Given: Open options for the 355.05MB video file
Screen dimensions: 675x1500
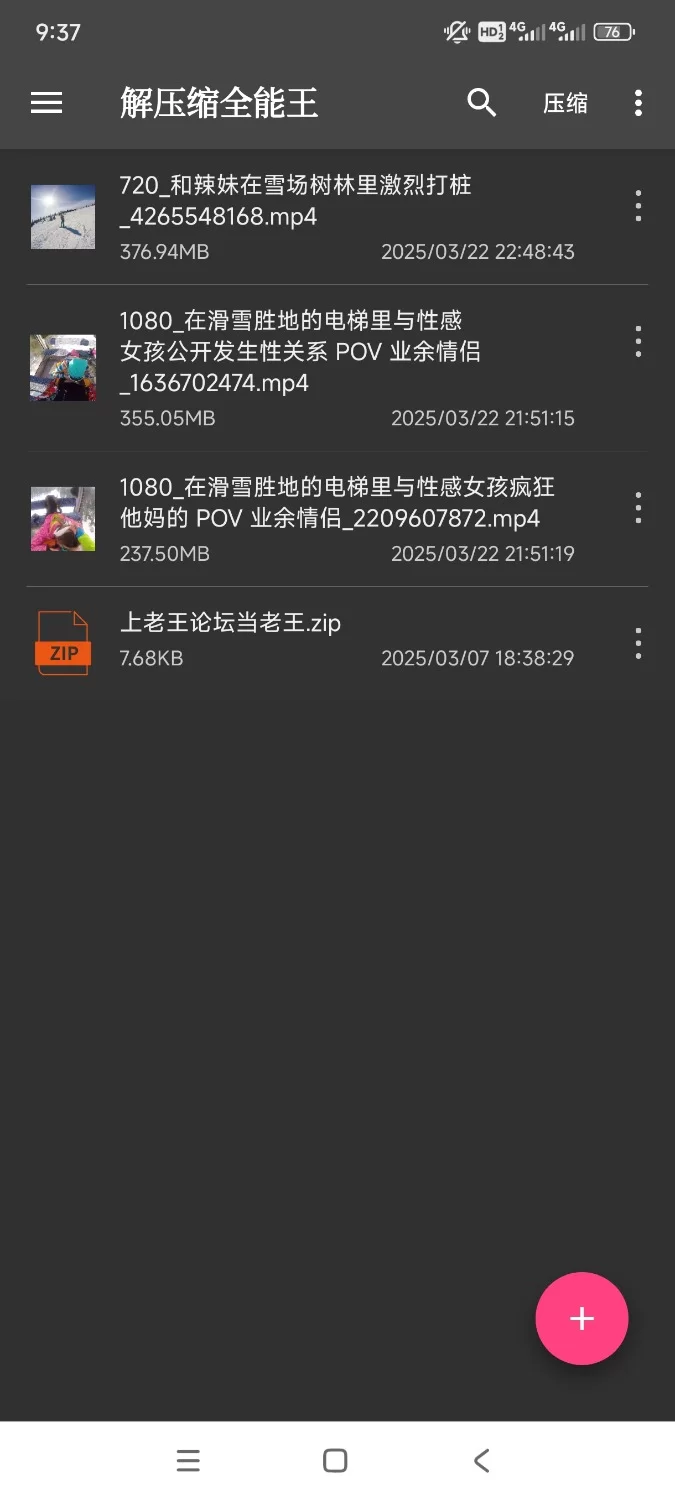Looking at the screenshot, I should [638, 341].
